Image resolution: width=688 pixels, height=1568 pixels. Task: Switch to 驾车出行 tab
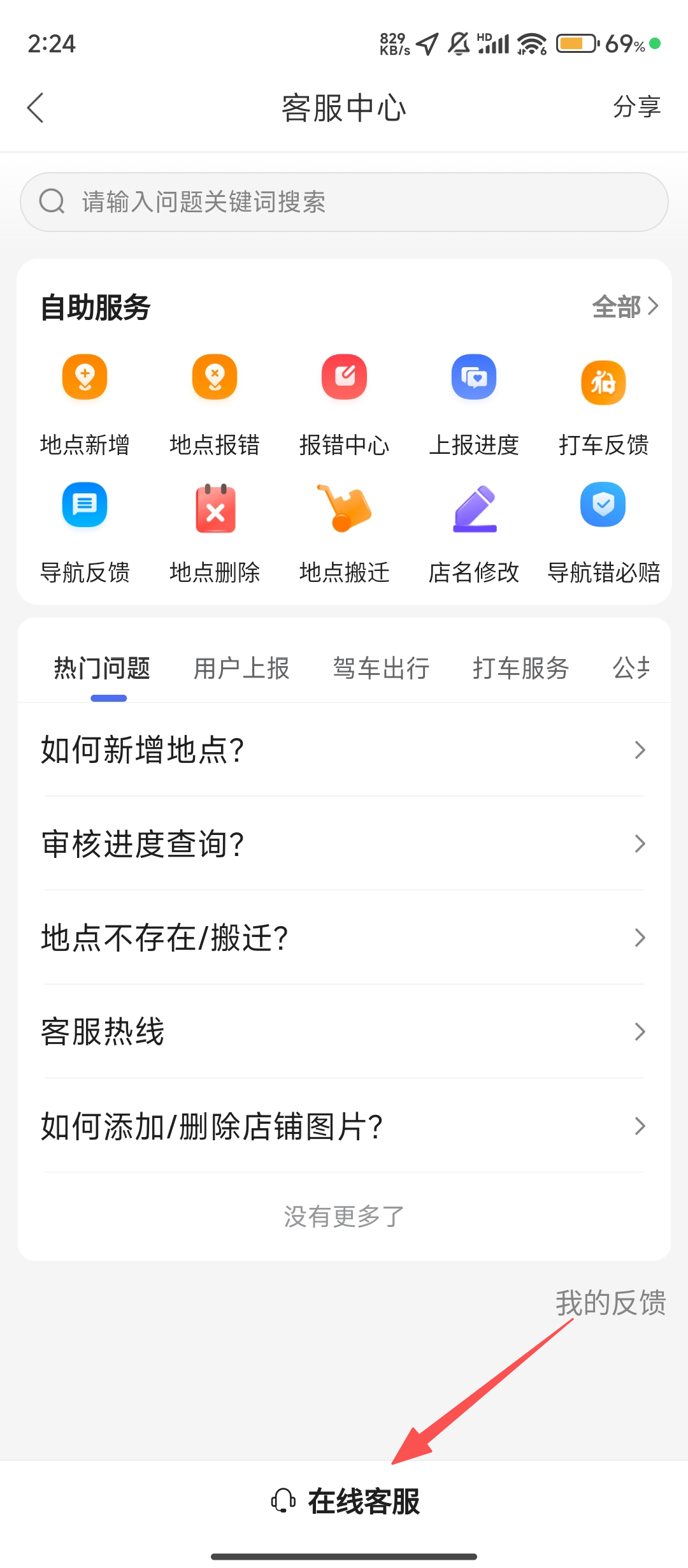click(381, 668)
